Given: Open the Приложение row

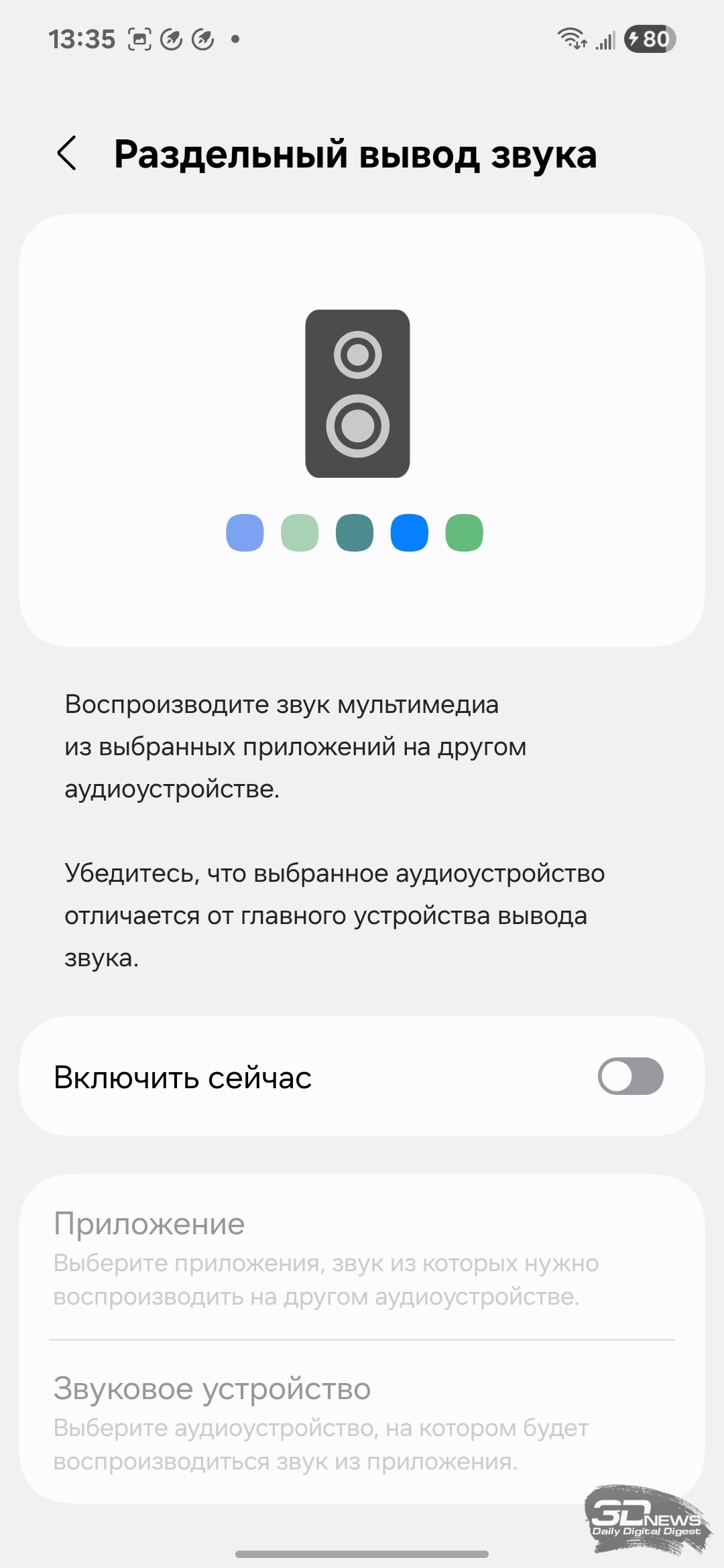Looking at the screenshot, I should pyautogui.click(x=362, y=1258).
